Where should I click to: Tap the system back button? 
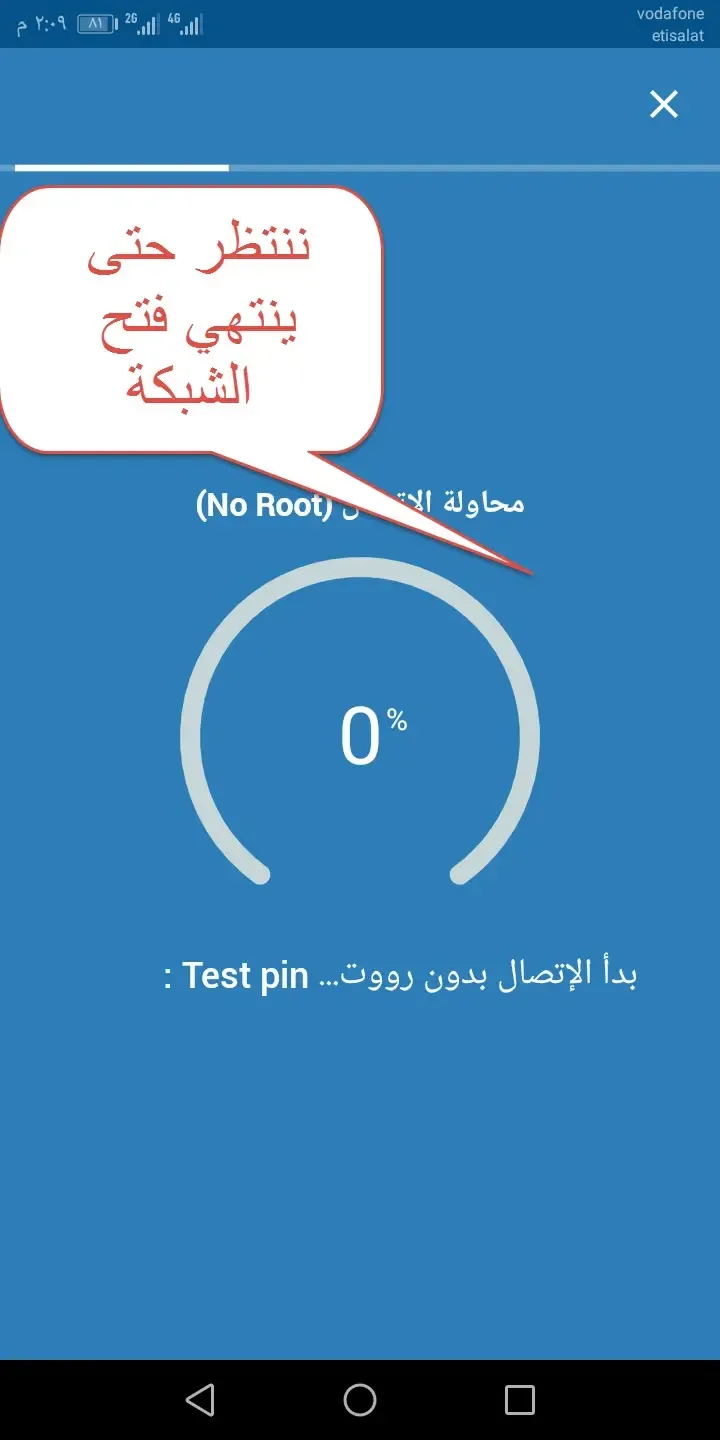pos(200,1399)
